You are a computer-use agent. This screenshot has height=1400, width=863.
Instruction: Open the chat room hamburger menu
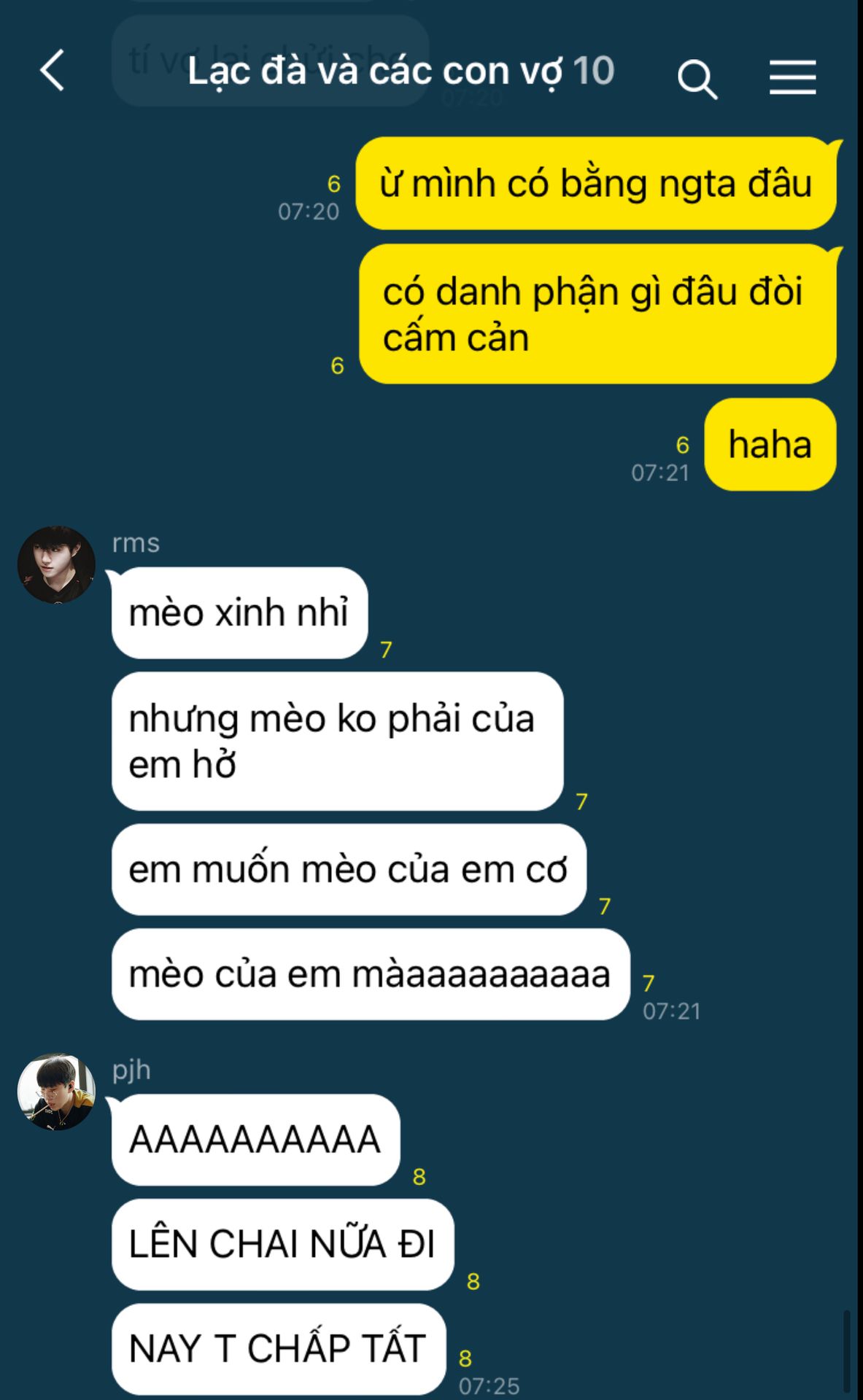coord(792,77)
